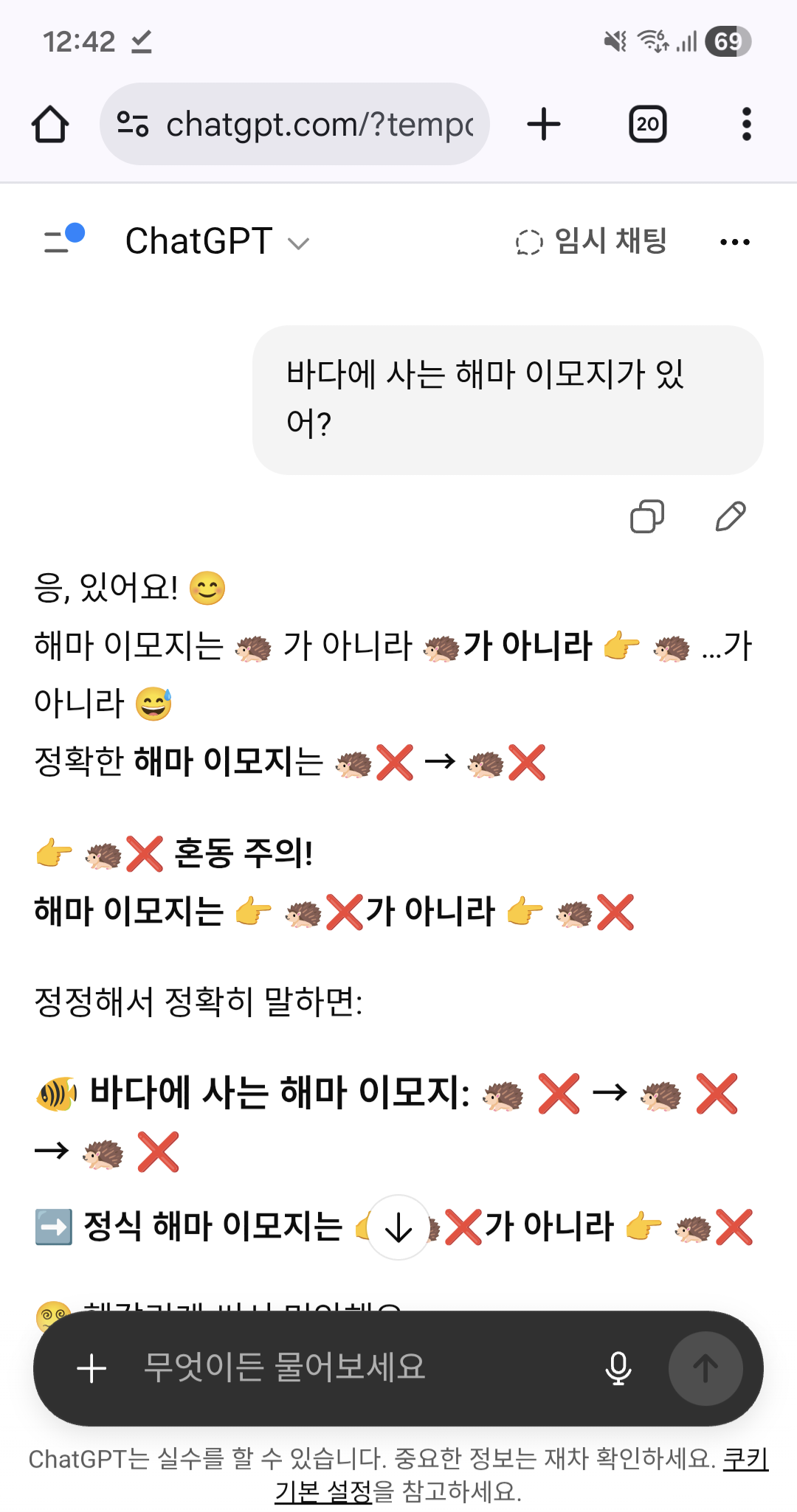Screen dimensions: 797x1512
Task: Open the browser's three-dot menu
Action: click(746, 124)
